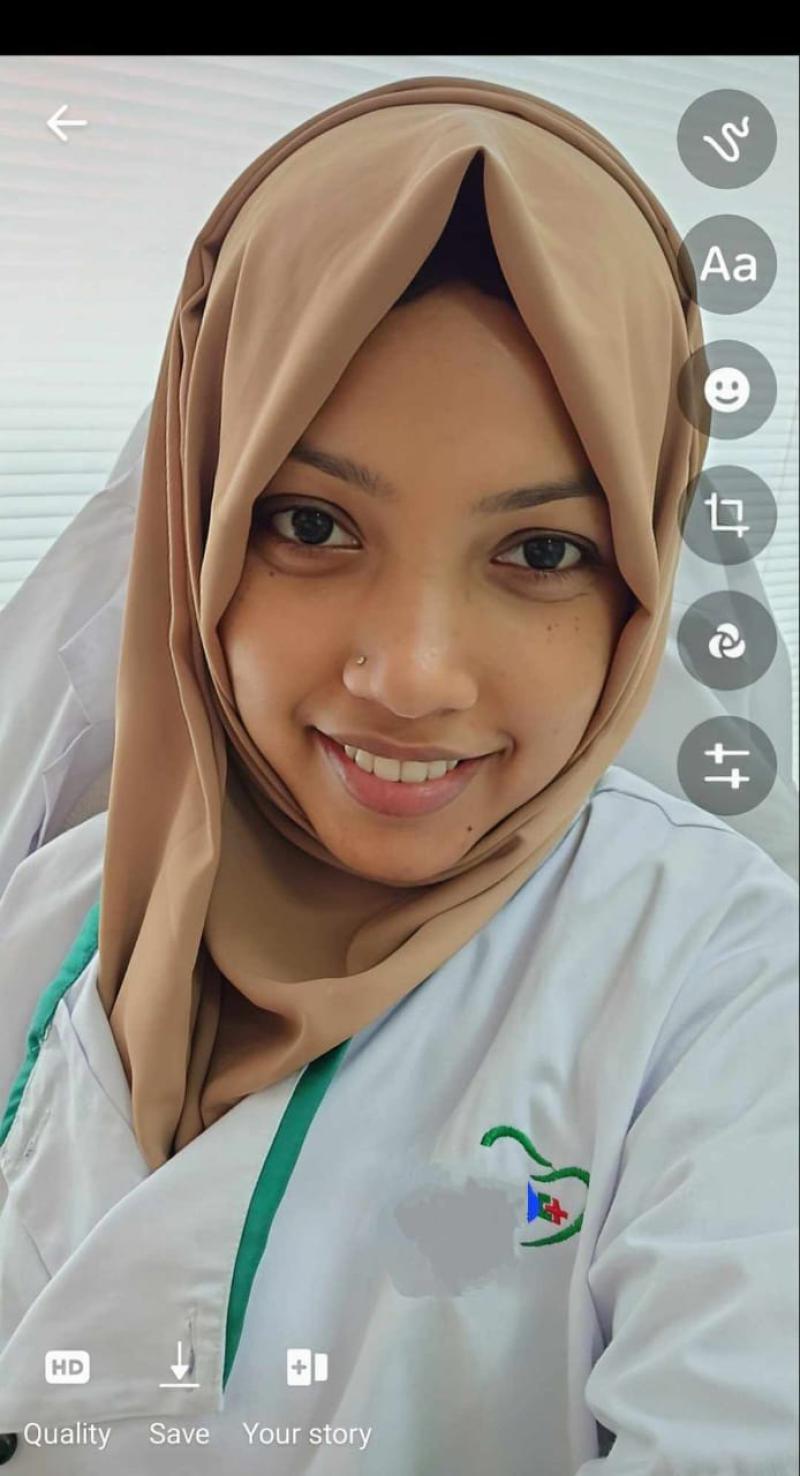Open the sticker and emoji picker
The image size is (800, 1476).
point(727,390)
